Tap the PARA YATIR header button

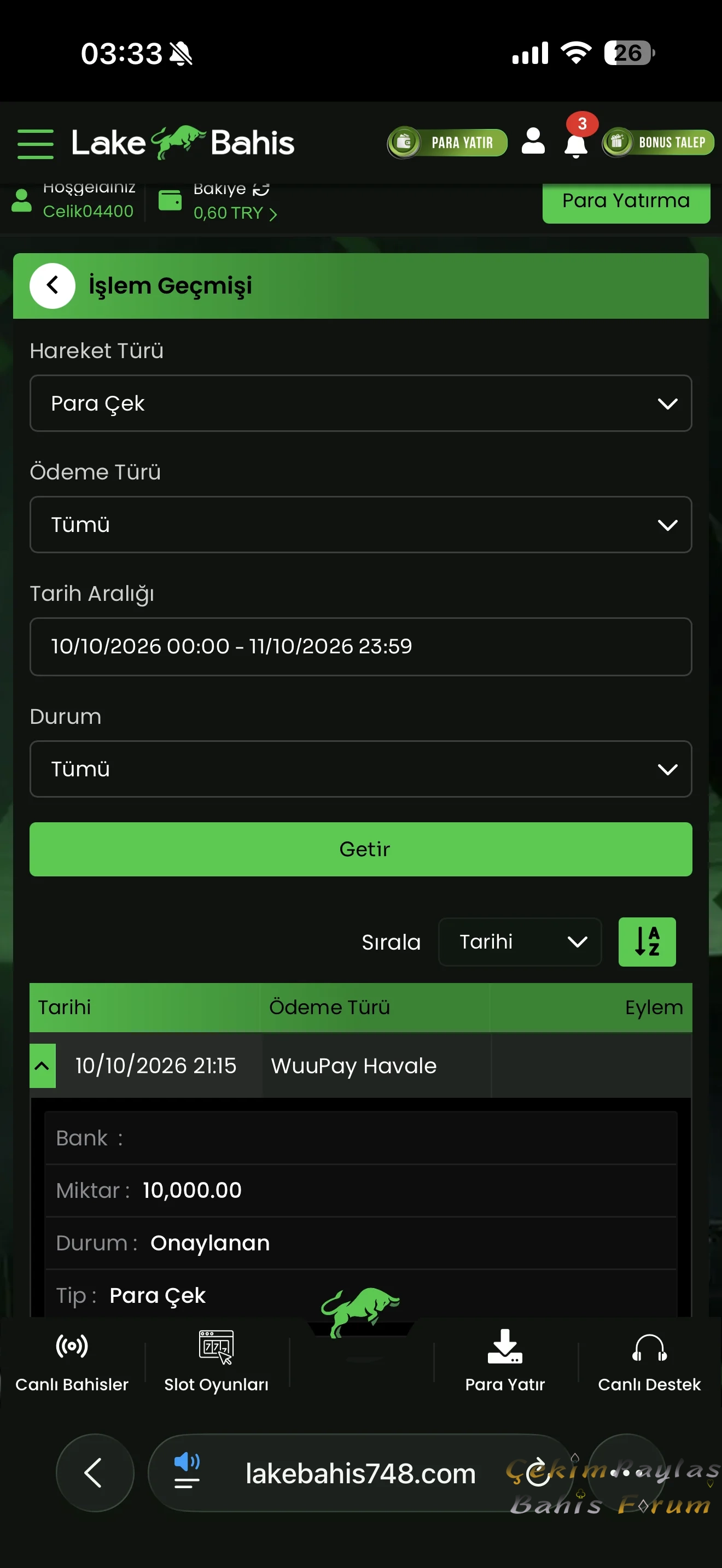tap(447, 143)
